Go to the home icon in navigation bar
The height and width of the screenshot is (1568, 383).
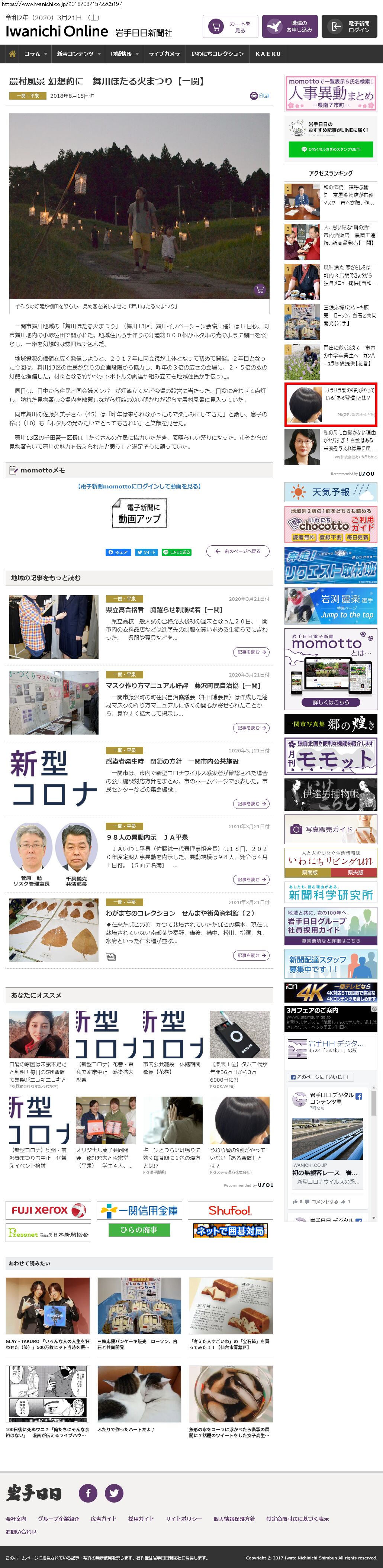click(12, 54)
